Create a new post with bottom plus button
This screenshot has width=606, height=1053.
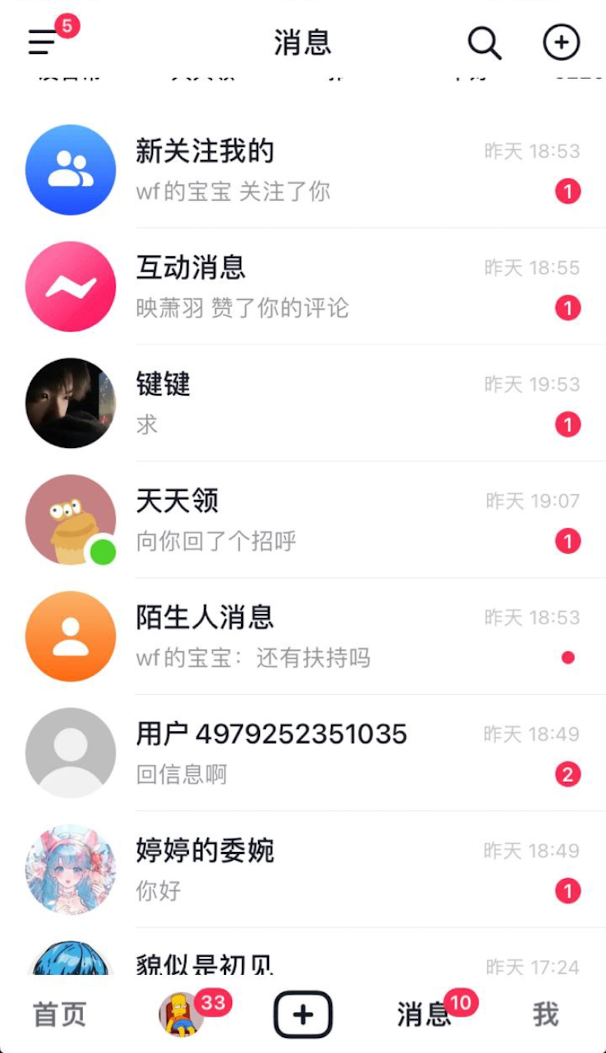pos(303,1016)
